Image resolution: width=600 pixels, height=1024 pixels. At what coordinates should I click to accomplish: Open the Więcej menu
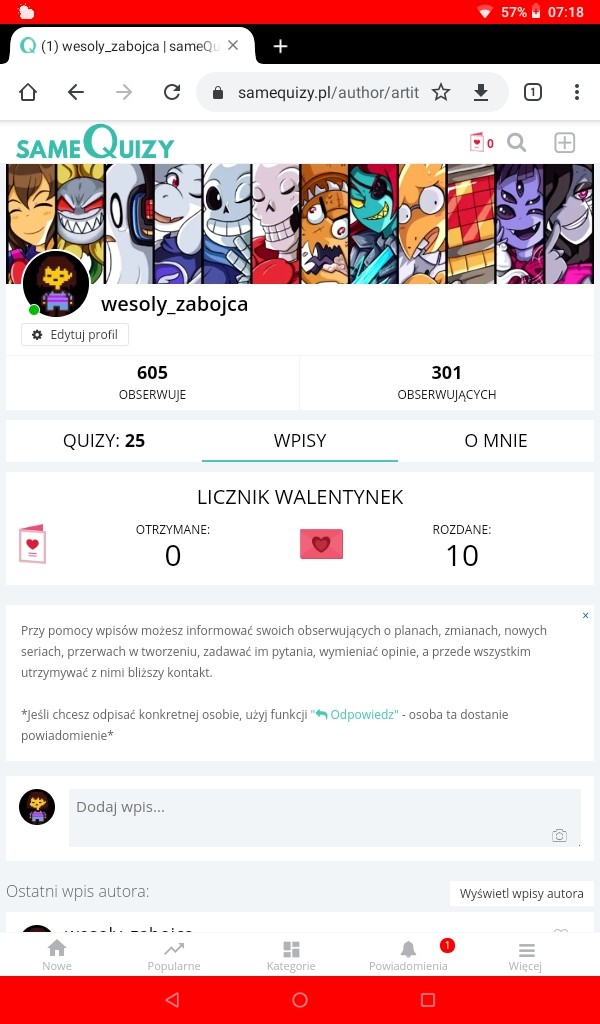click(525, 955)
